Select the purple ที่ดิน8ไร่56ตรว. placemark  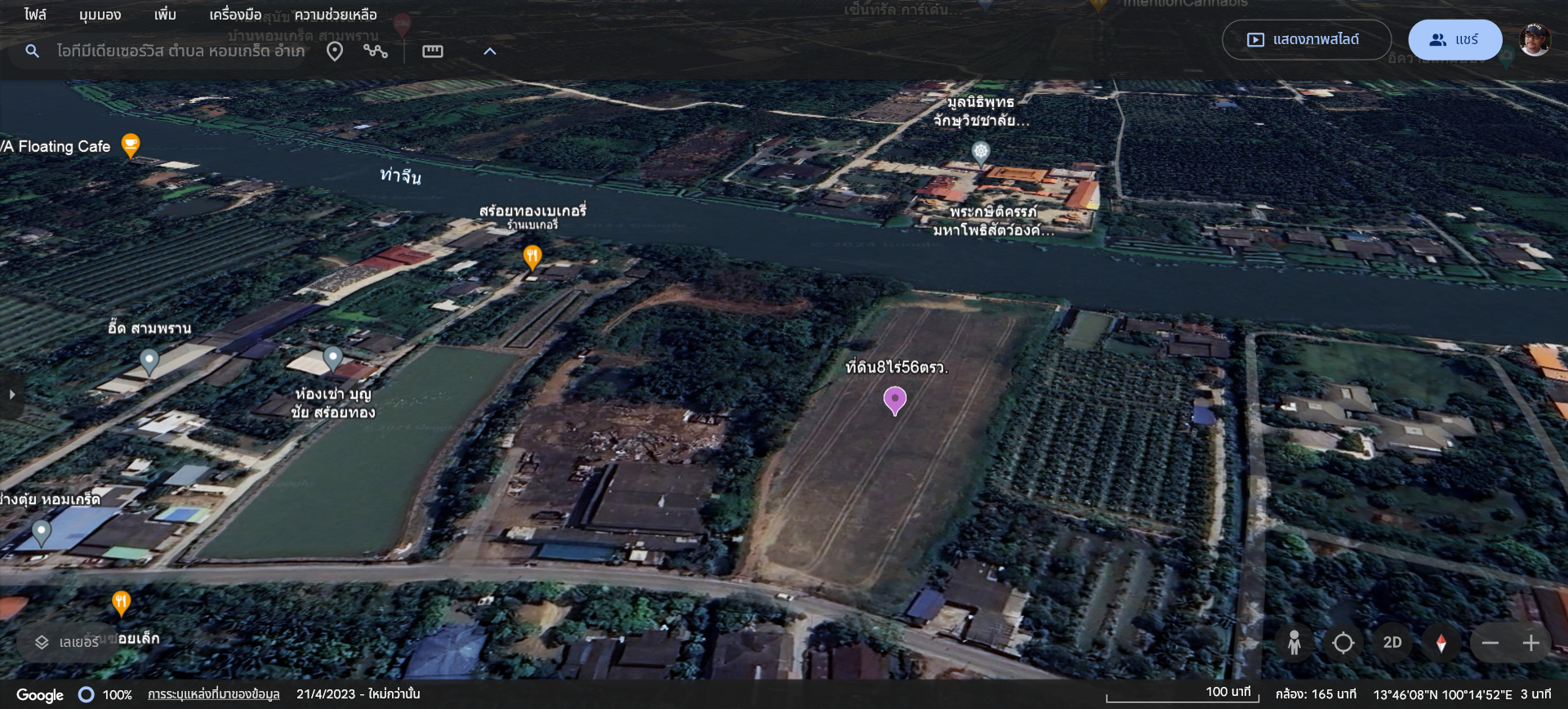point(895,399)
